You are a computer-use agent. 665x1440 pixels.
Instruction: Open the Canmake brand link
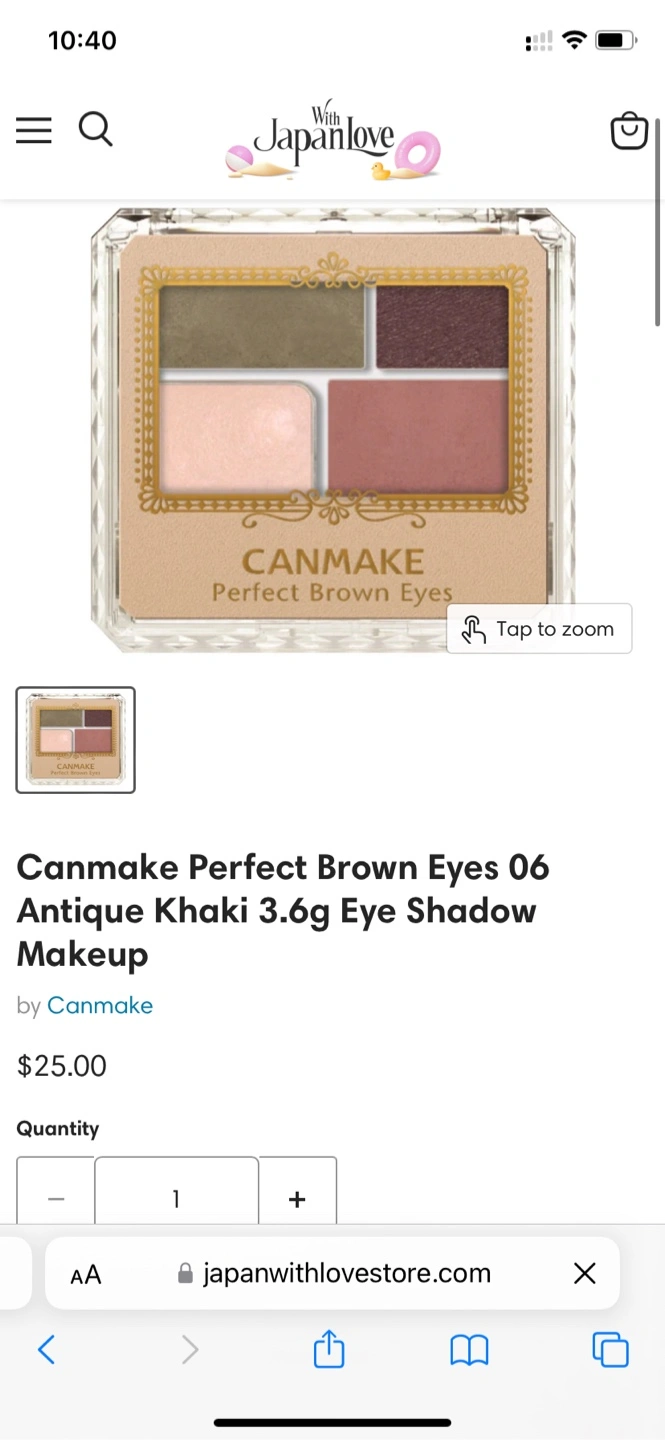click(x=100, y=1005)
